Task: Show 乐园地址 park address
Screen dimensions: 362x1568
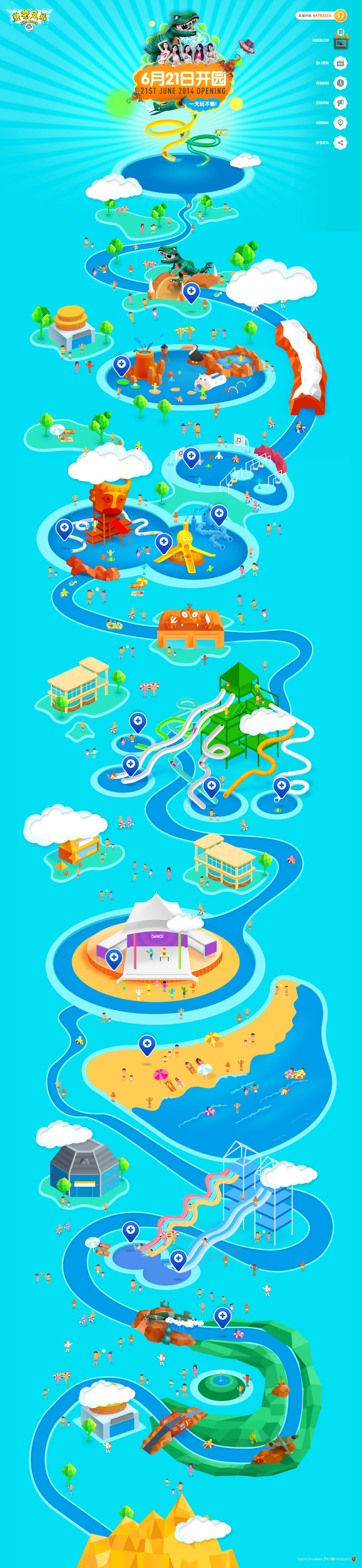Action: click(341, 122)
